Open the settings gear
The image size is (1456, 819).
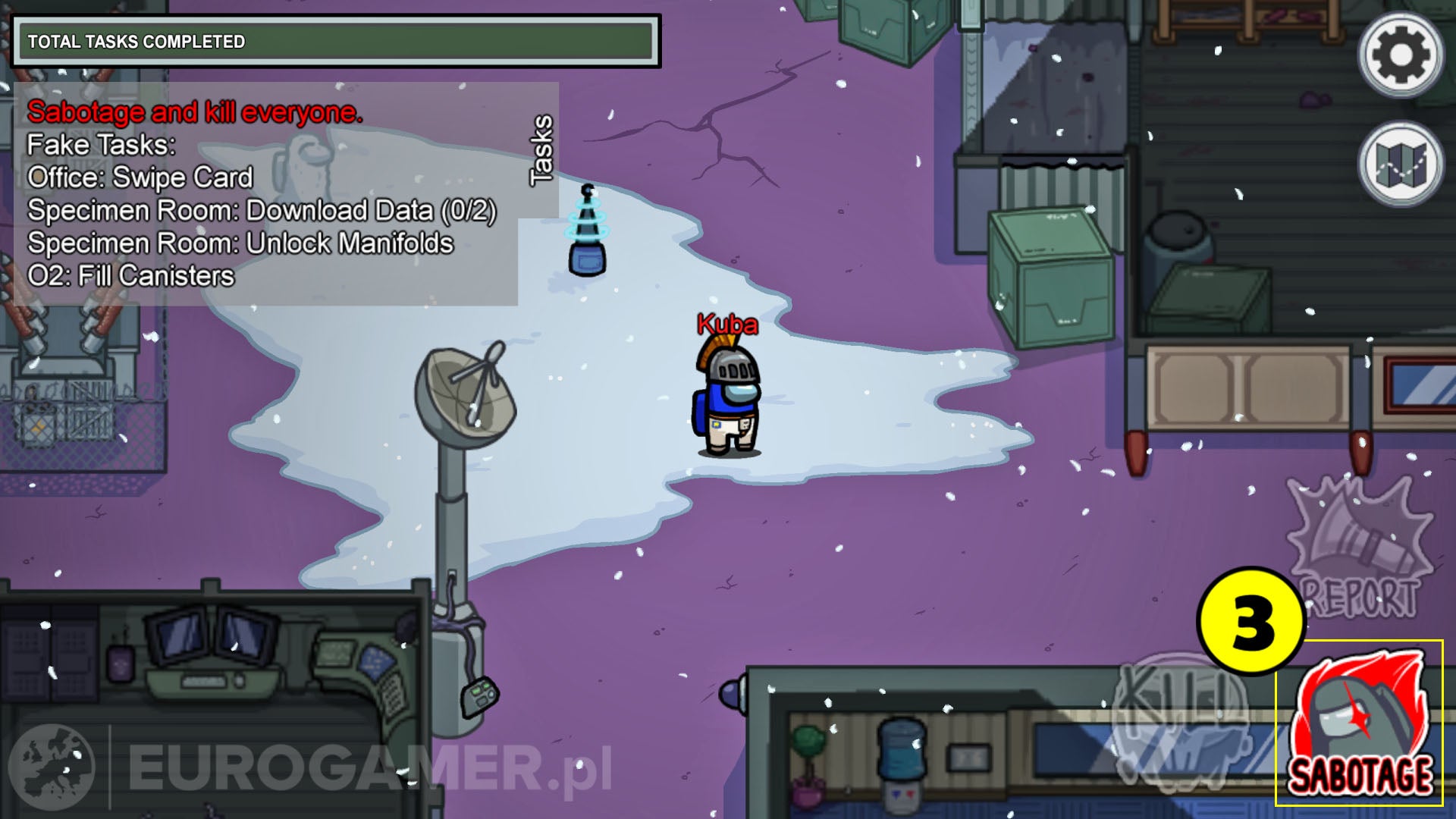1400,55
